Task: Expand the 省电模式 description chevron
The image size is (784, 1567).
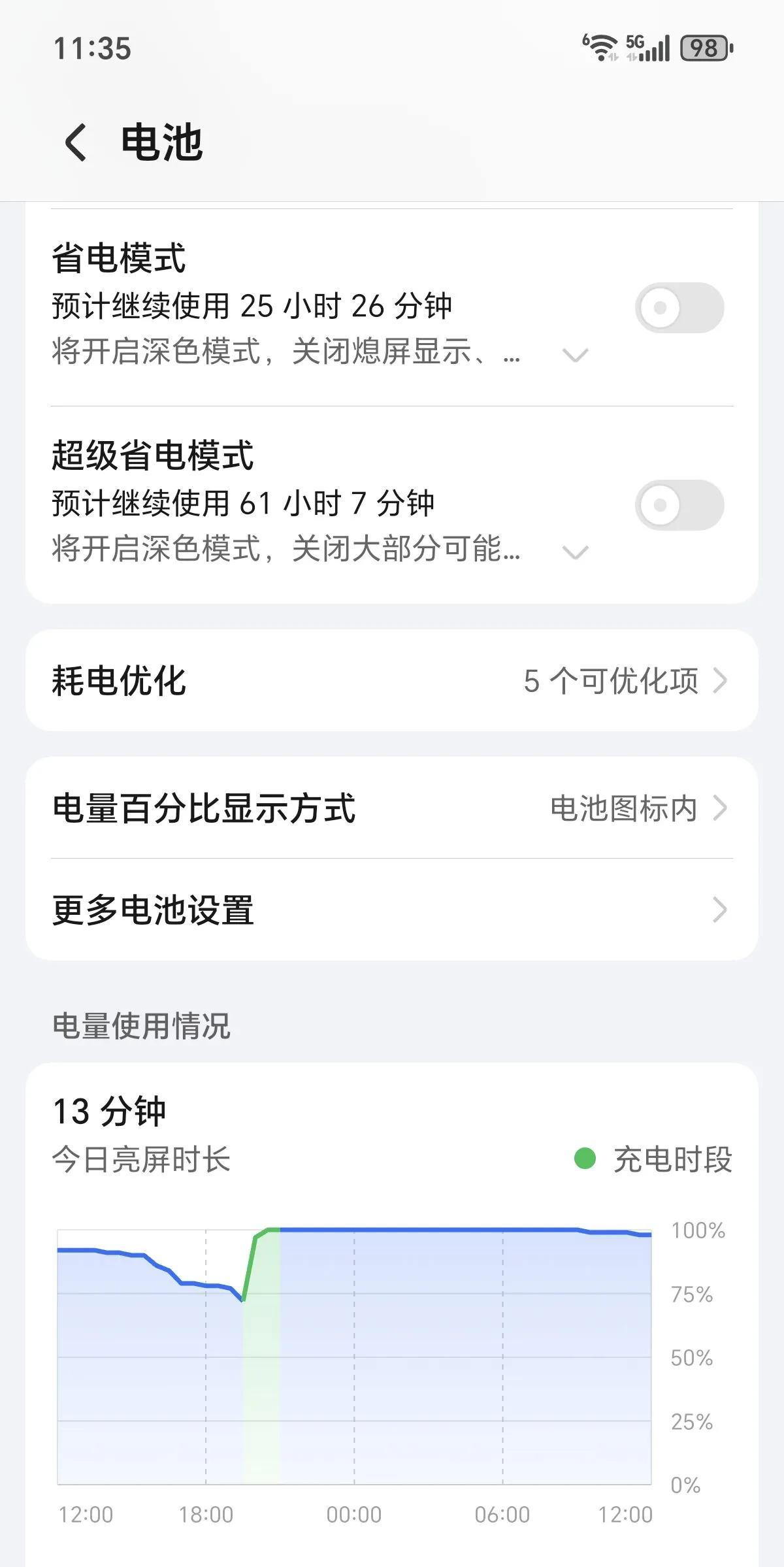Action: click(x=576, y=355)
